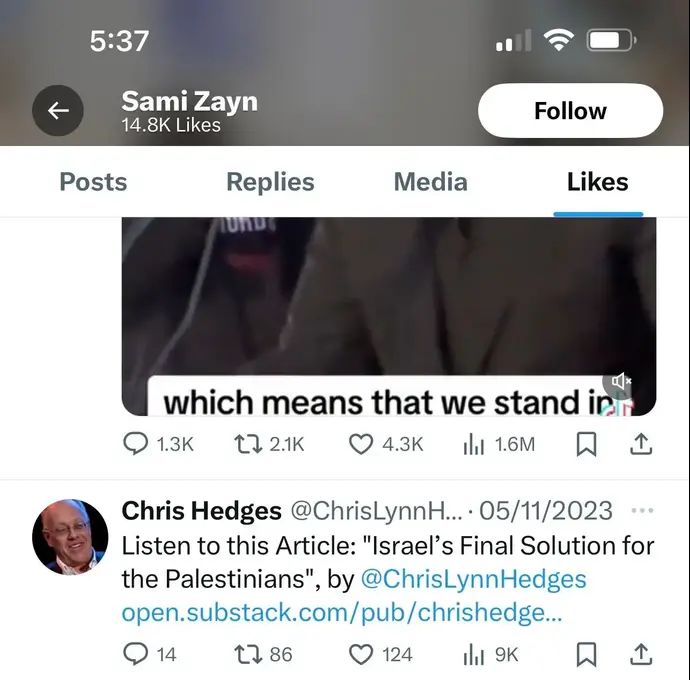This screenshot has height=680, width=690.
Task: Select the Likes tab
Action: [597, 182]
